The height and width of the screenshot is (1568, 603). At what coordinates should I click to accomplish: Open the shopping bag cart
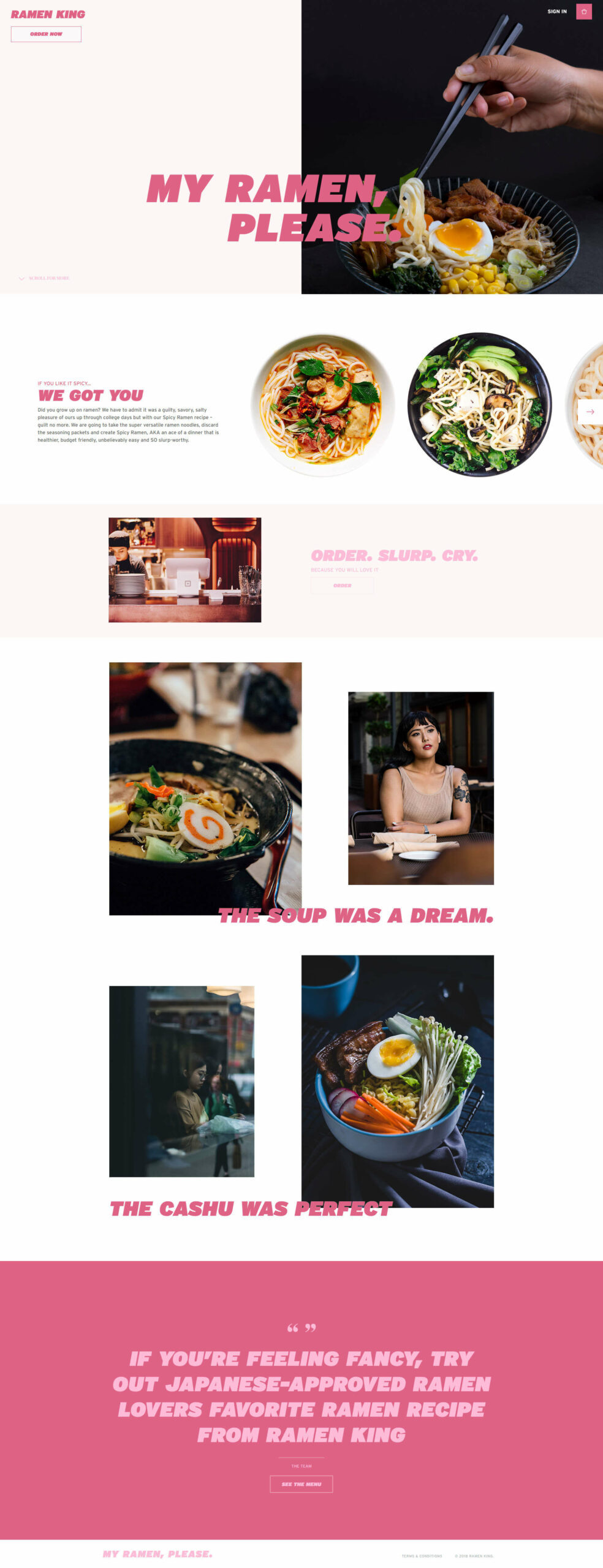583,12
